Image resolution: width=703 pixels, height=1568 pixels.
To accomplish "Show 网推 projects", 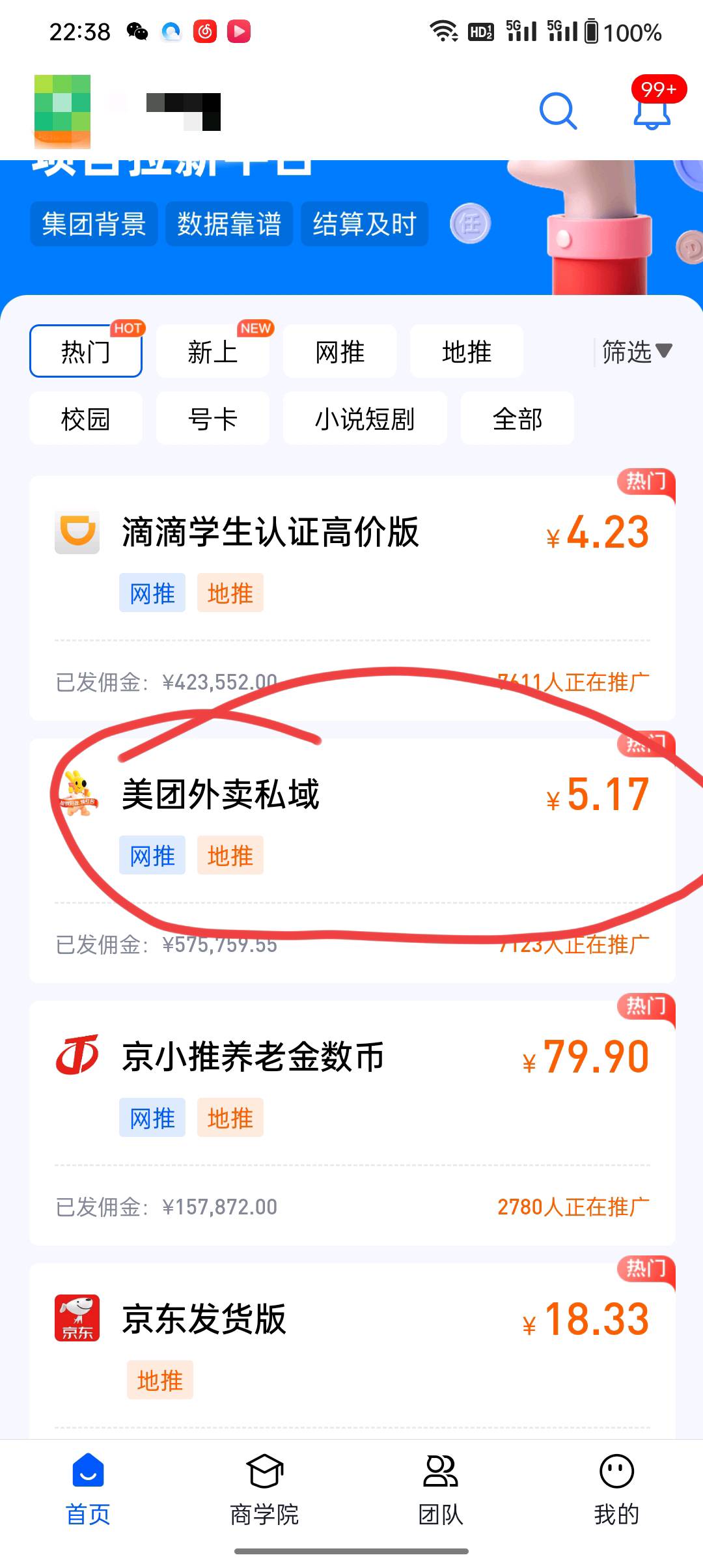I will click(x=339, y=352).
